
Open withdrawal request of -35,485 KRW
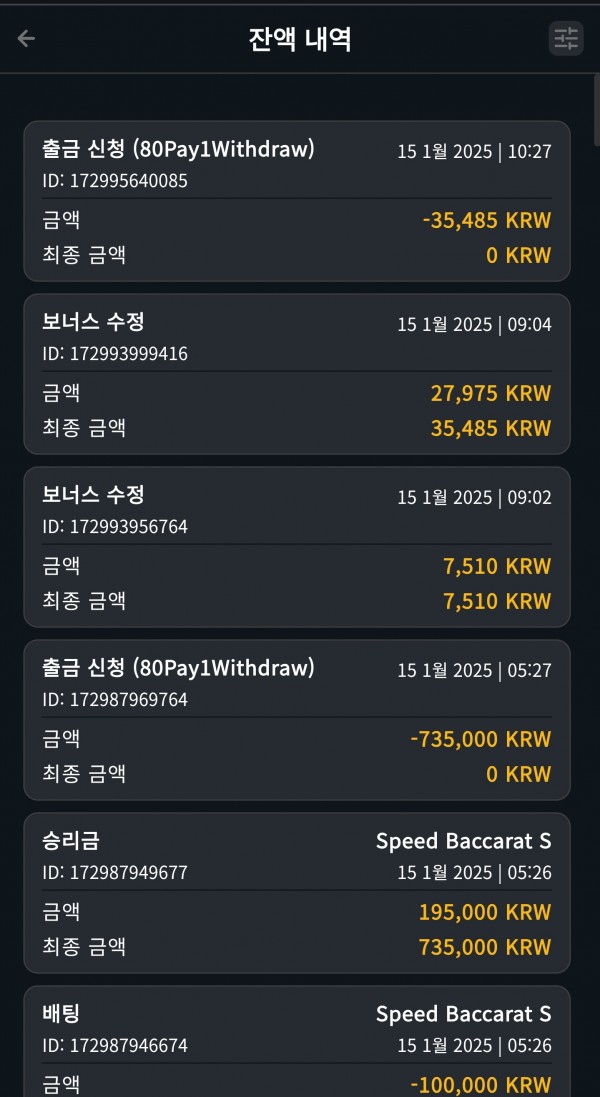(x=297, y=201)
